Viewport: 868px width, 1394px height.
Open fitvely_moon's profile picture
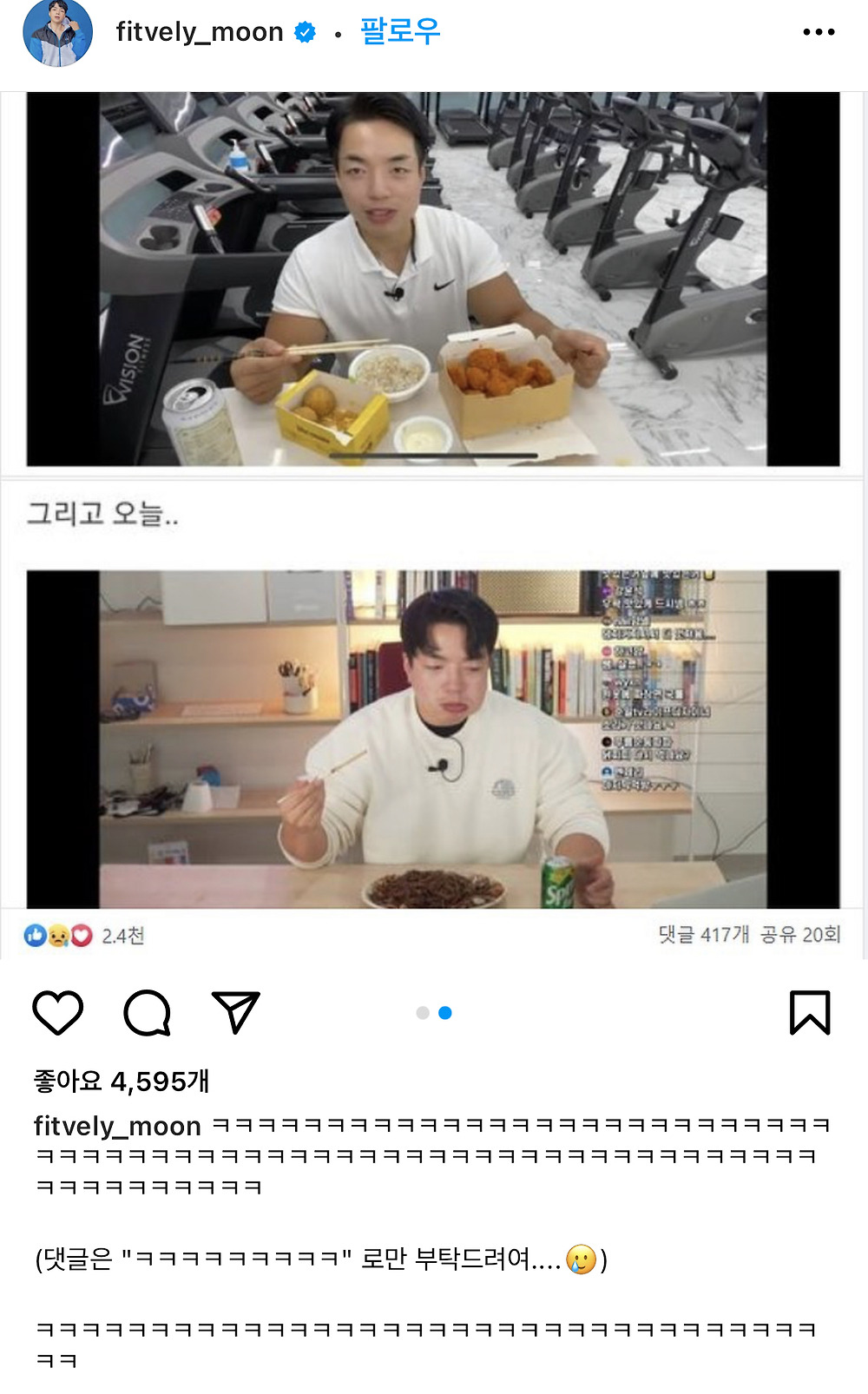[57, 33]
